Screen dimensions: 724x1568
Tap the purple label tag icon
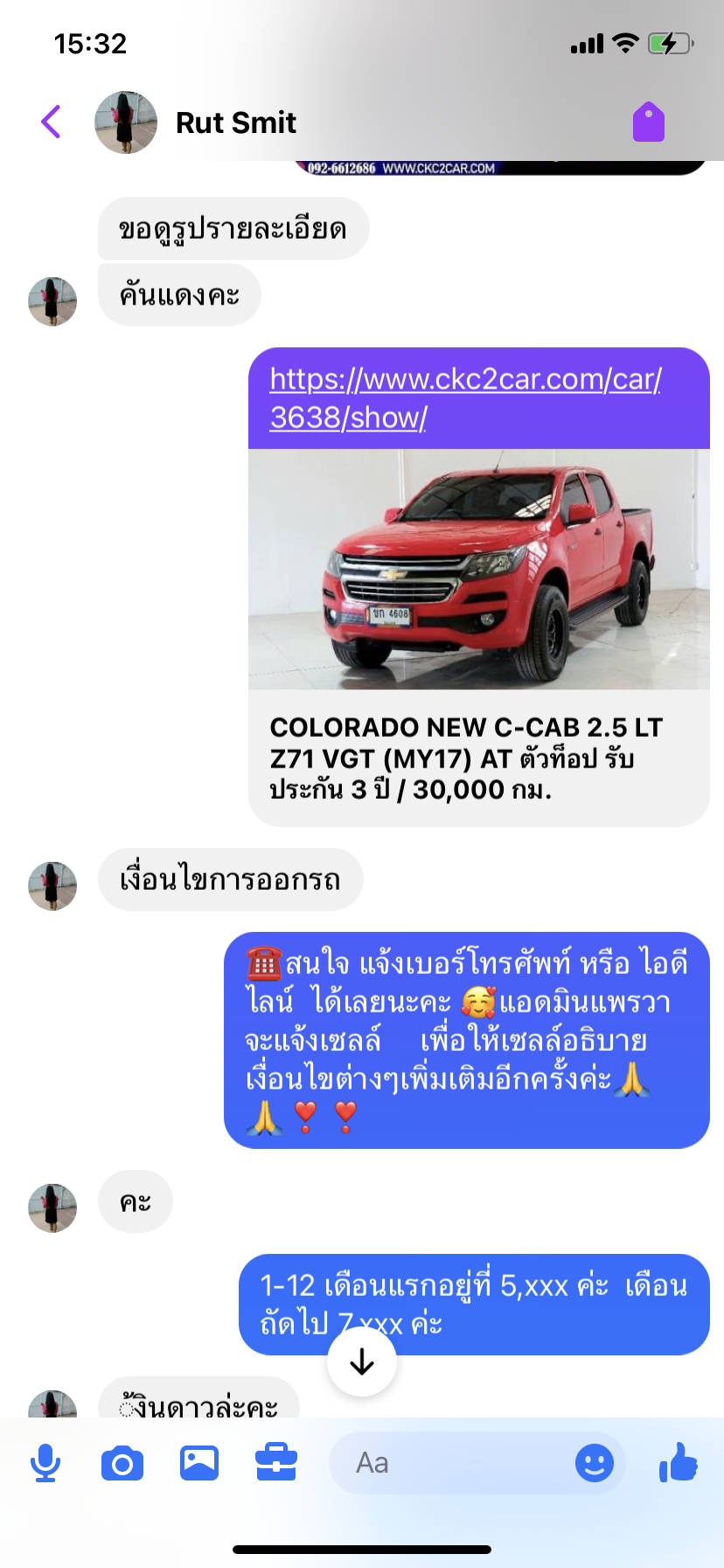(x=649, y=122)
